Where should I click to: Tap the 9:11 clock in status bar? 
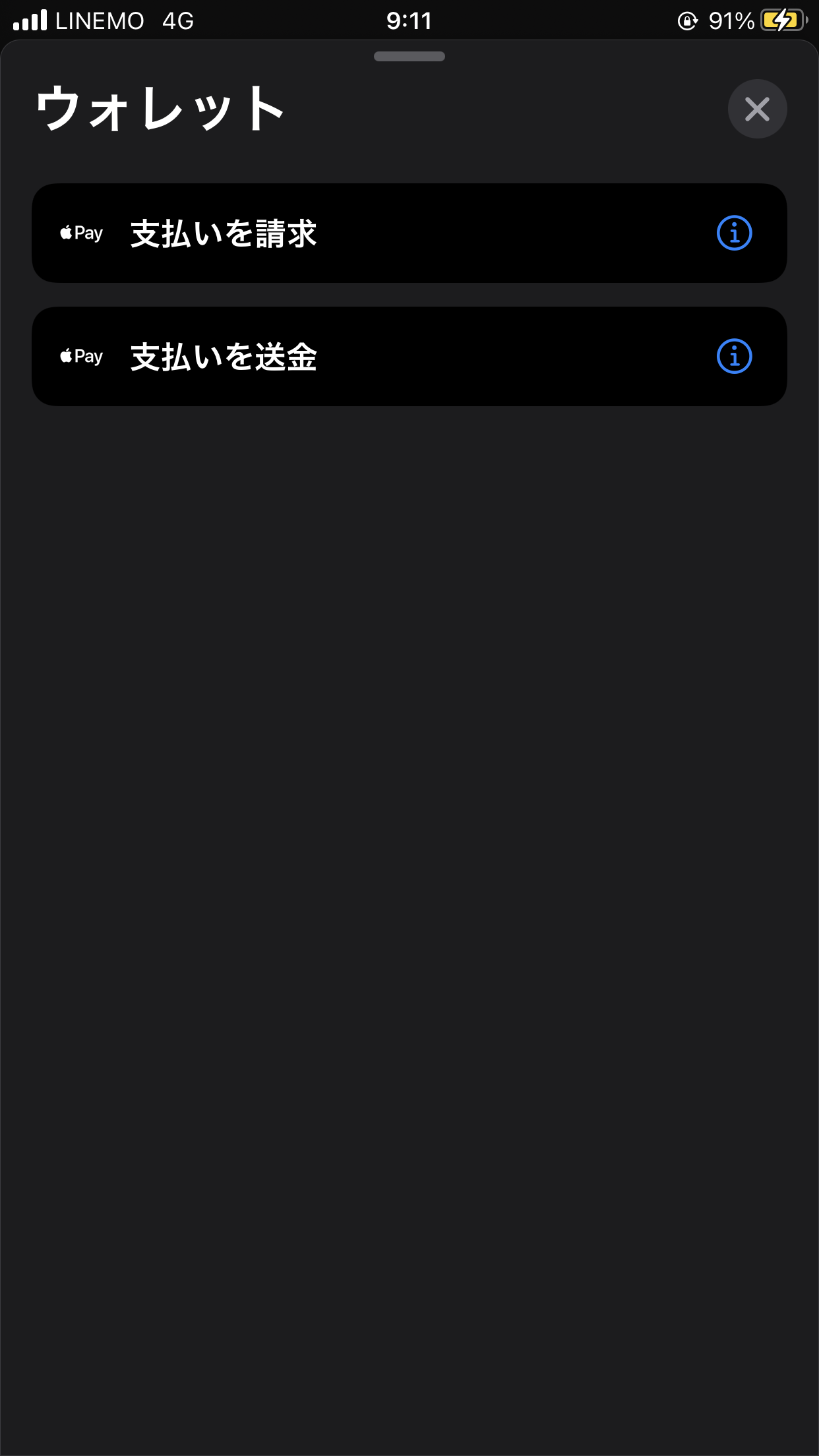(x=409, y=20)
